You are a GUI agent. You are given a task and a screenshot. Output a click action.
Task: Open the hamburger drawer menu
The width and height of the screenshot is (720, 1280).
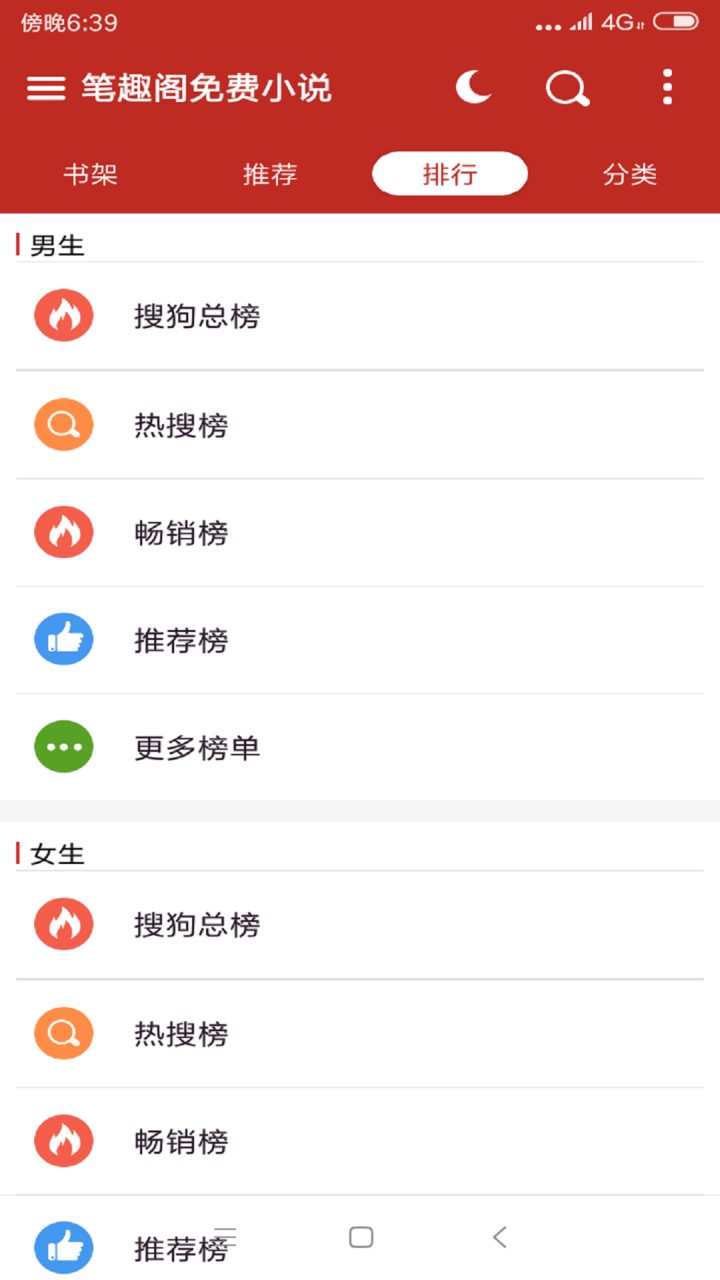click(46, 88)
